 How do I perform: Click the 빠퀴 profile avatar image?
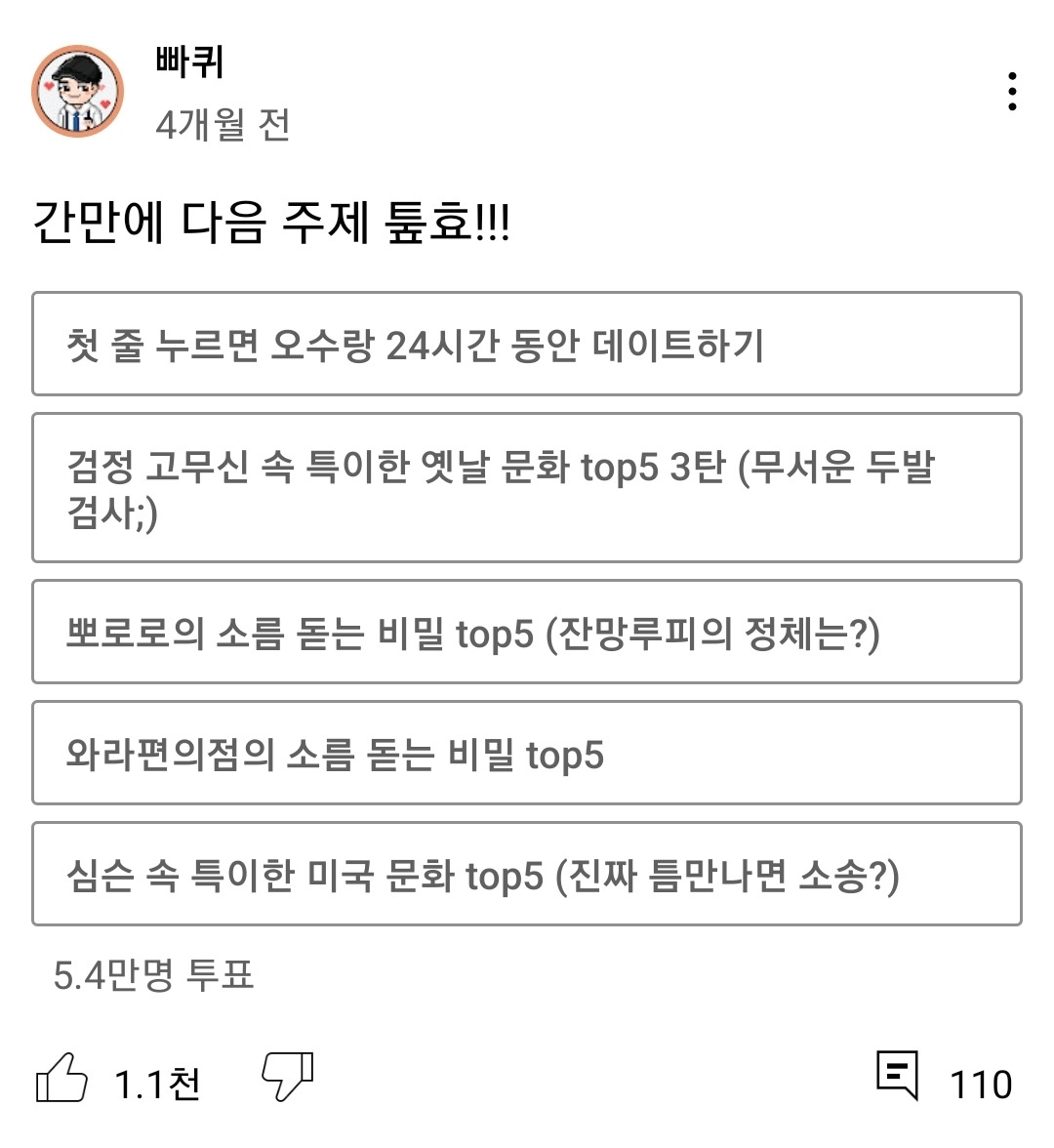pos(78,90)
